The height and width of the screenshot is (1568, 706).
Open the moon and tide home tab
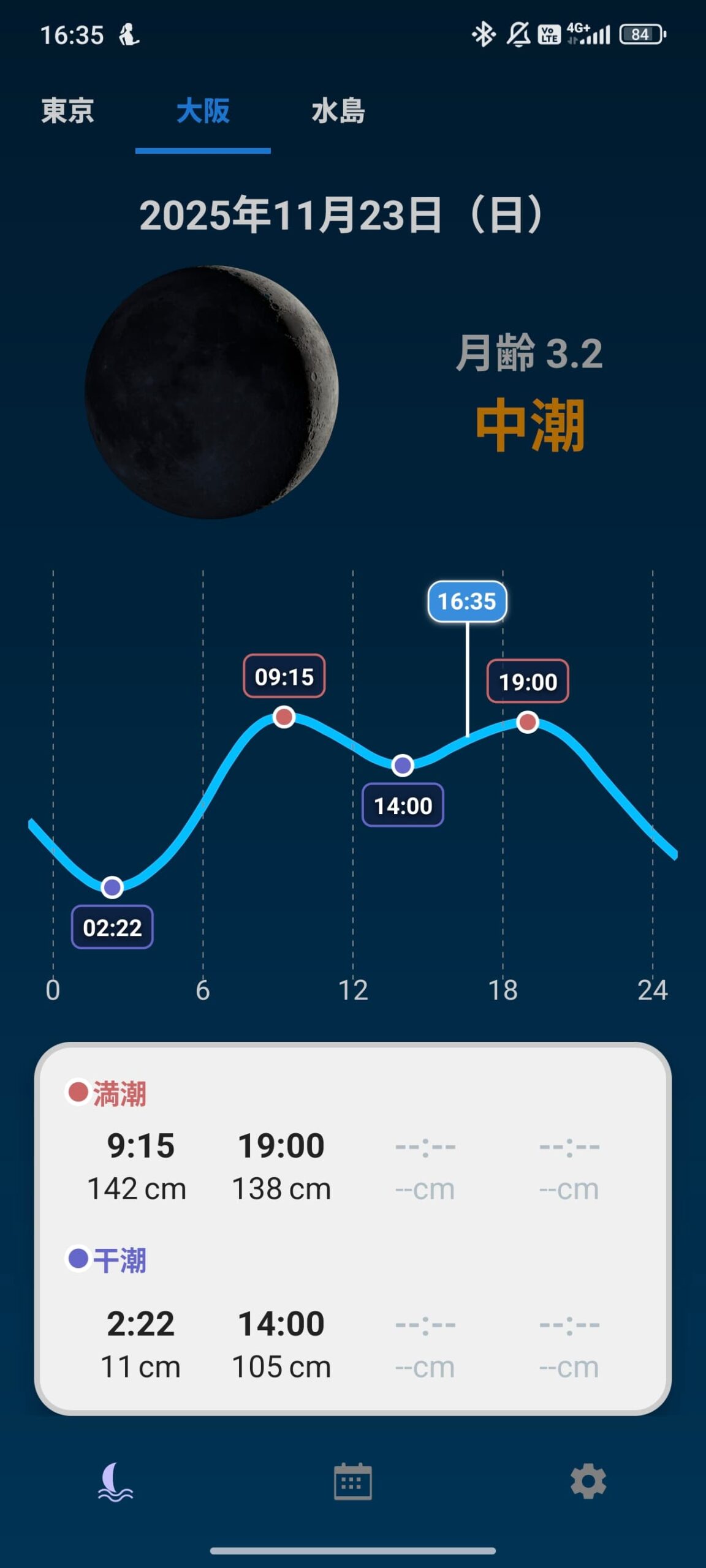point(115,1482)
